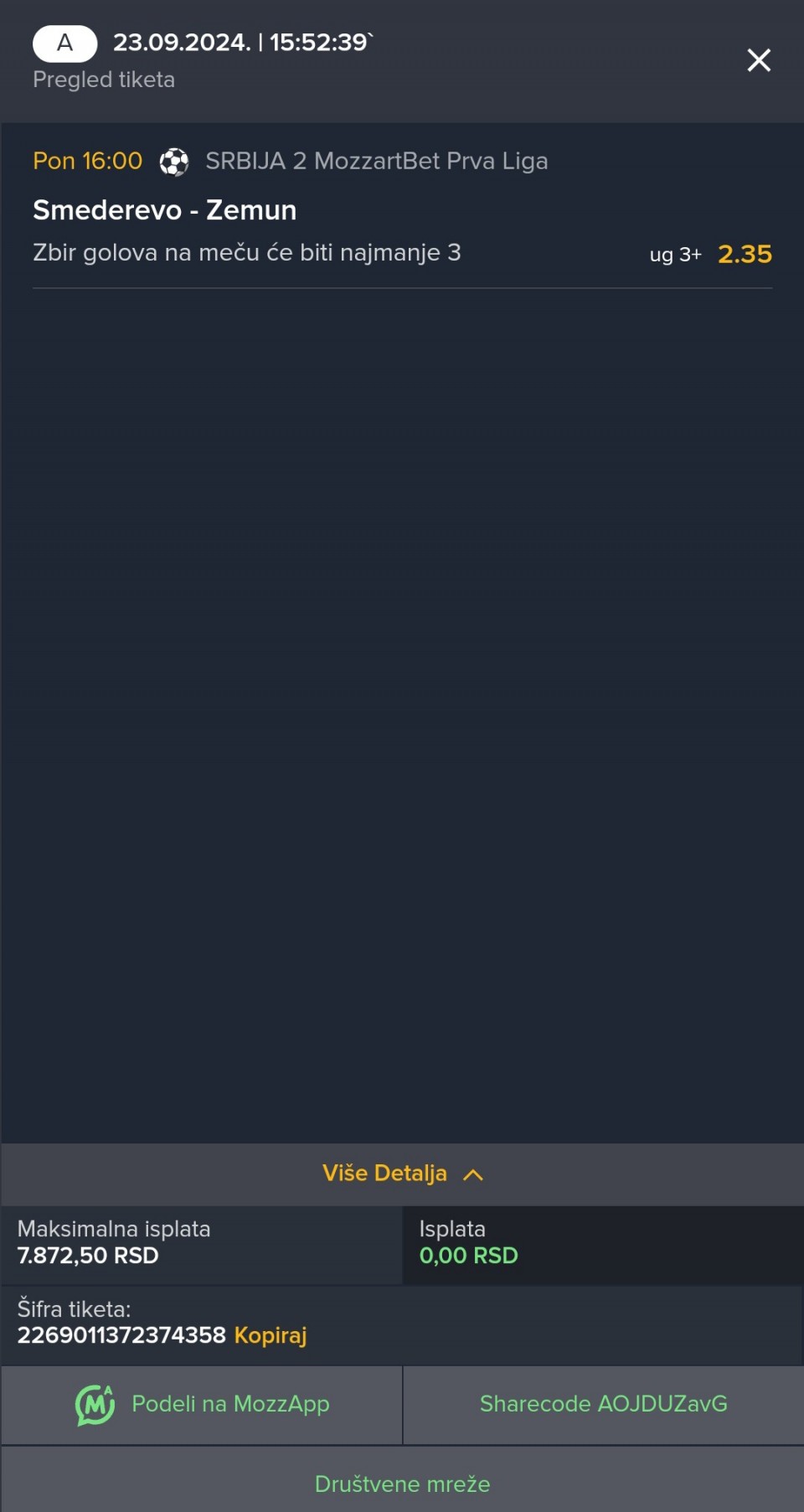This screenshot has width=804, height=1512.
Task: Close the ticket overview
Action: (758, 60)
